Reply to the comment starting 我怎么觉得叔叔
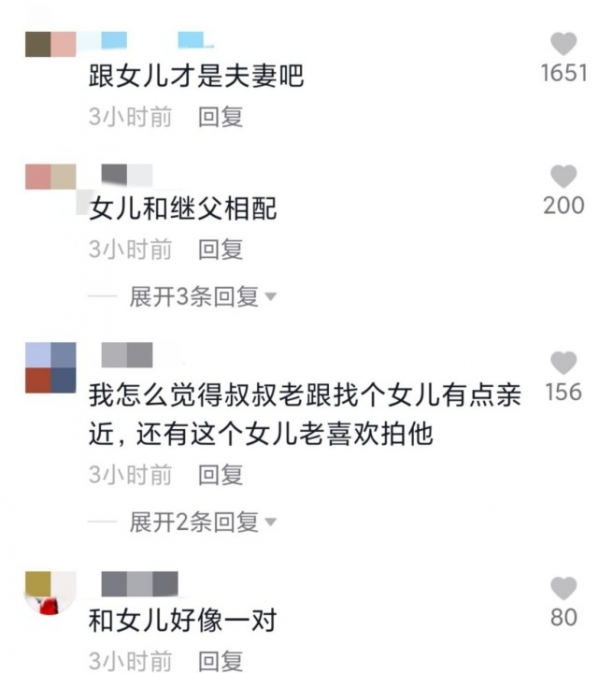600x673 pixels. (220, 474)
